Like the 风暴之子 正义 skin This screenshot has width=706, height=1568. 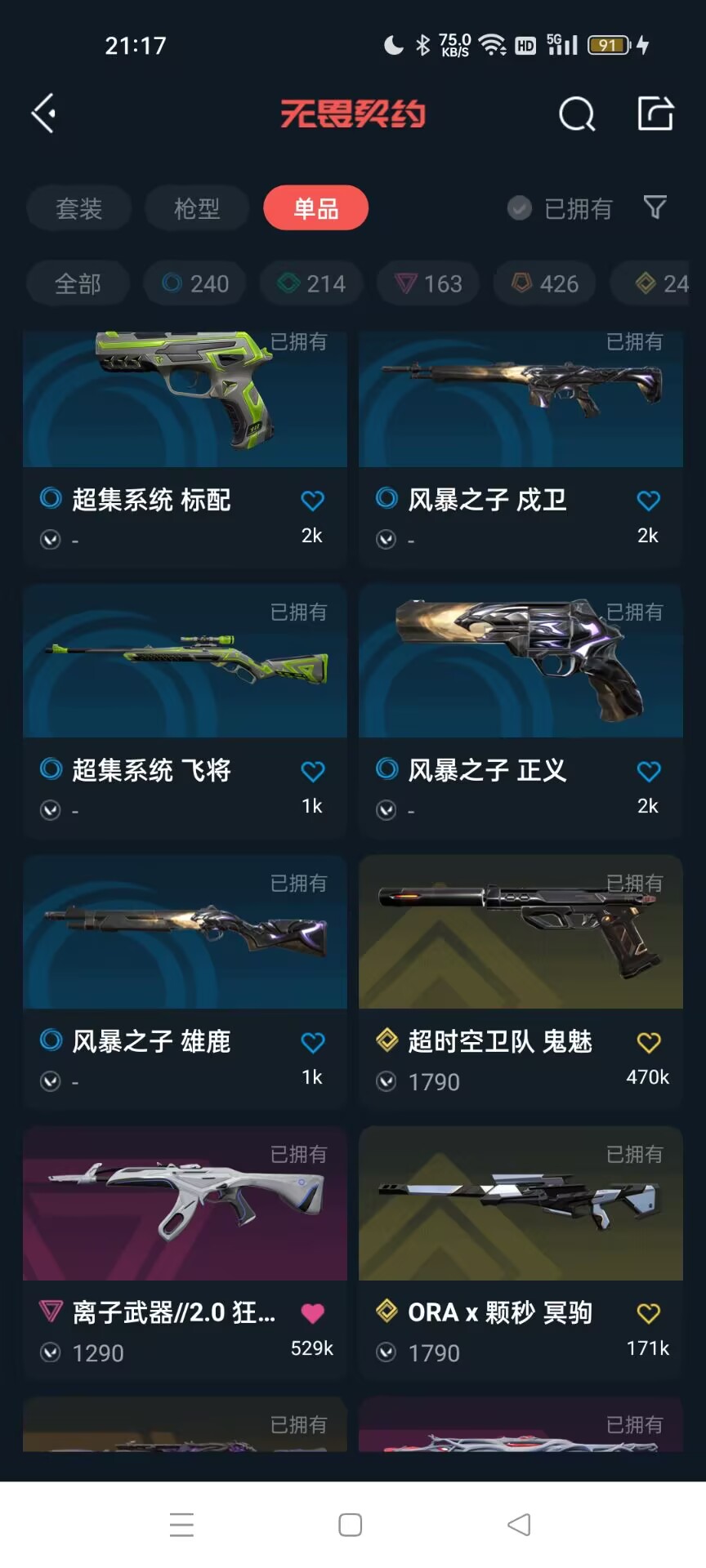tap(648, 771)
